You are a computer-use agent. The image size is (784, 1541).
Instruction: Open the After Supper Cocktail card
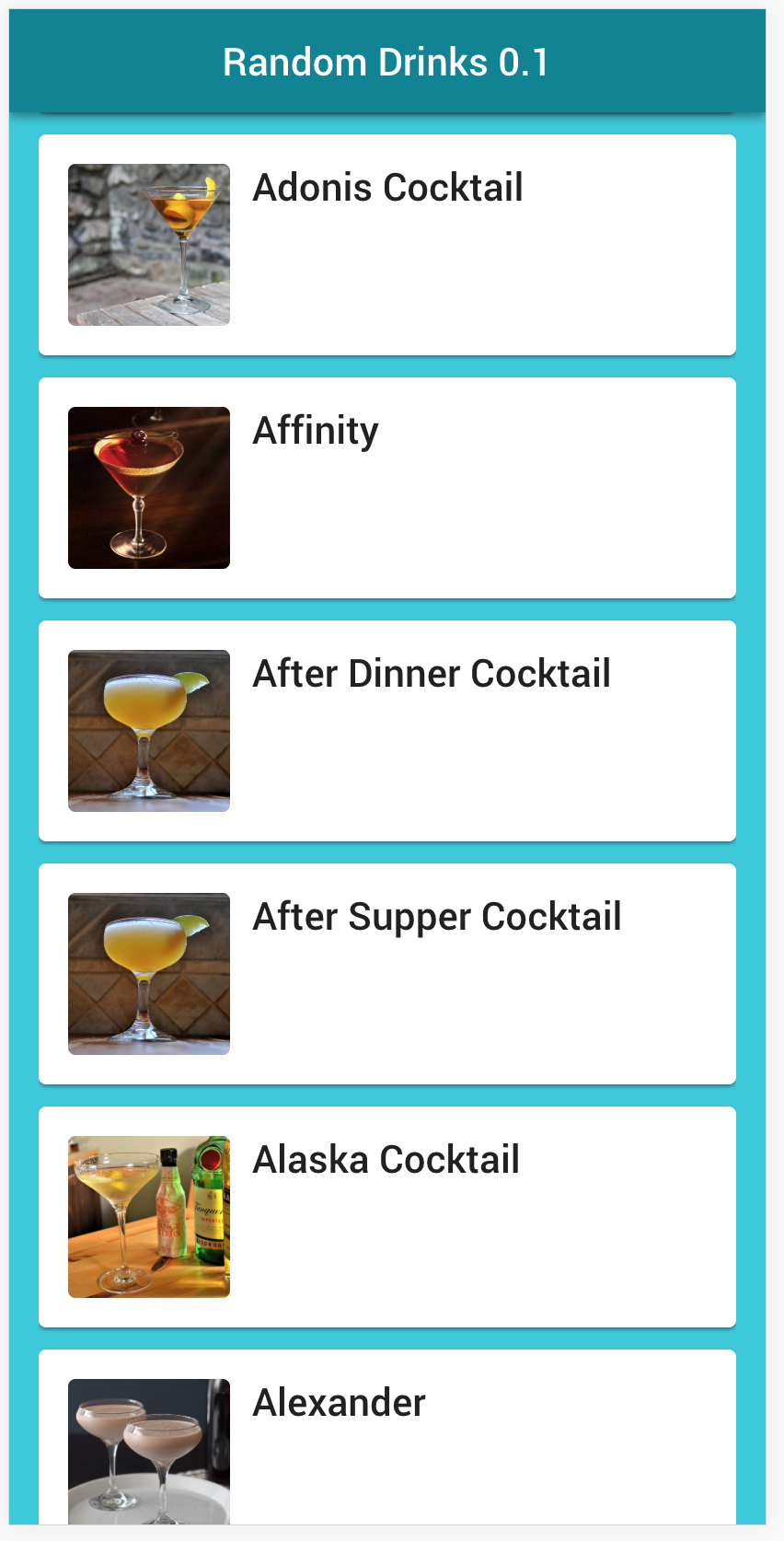[387, 974]
